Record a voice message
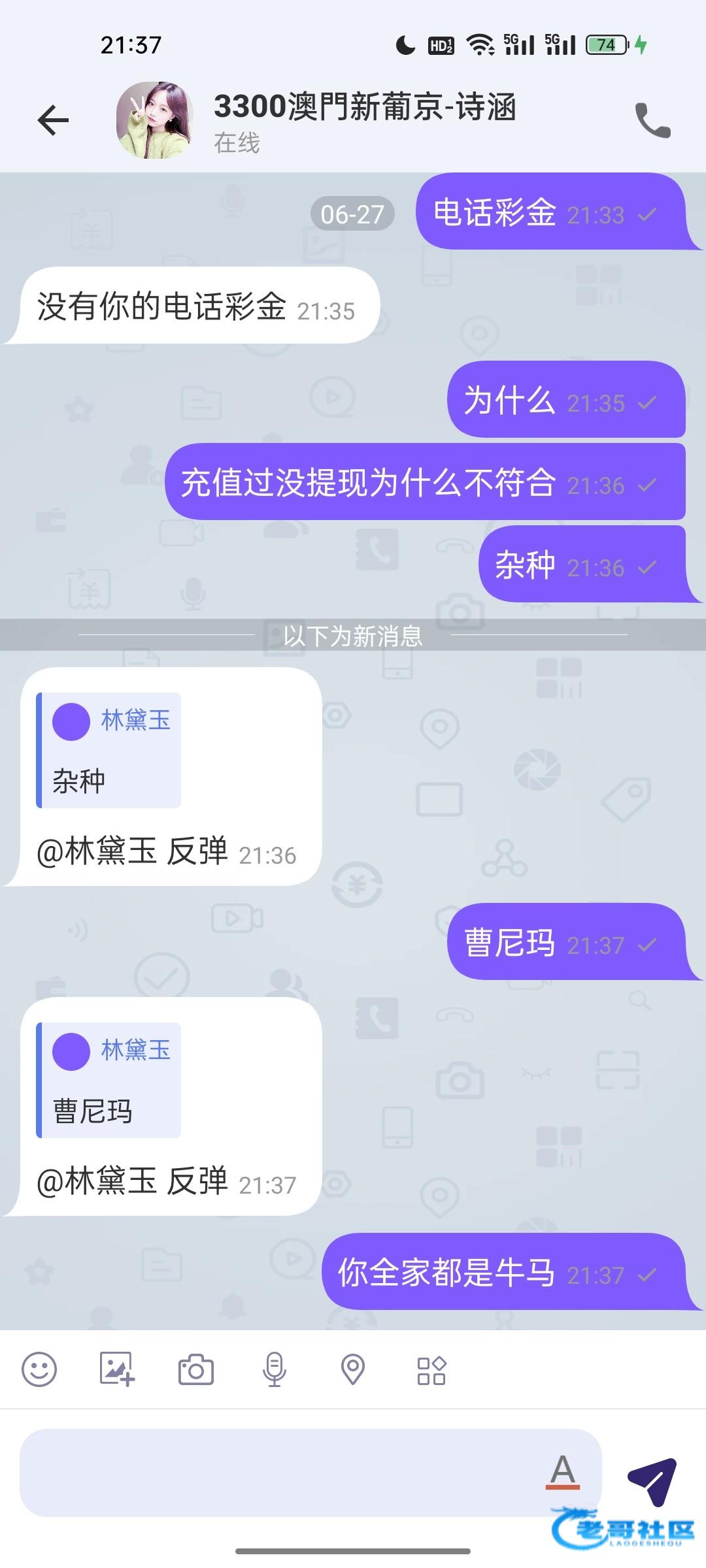The width and height of the screenshot is (706, 1568). [275, 1369]
